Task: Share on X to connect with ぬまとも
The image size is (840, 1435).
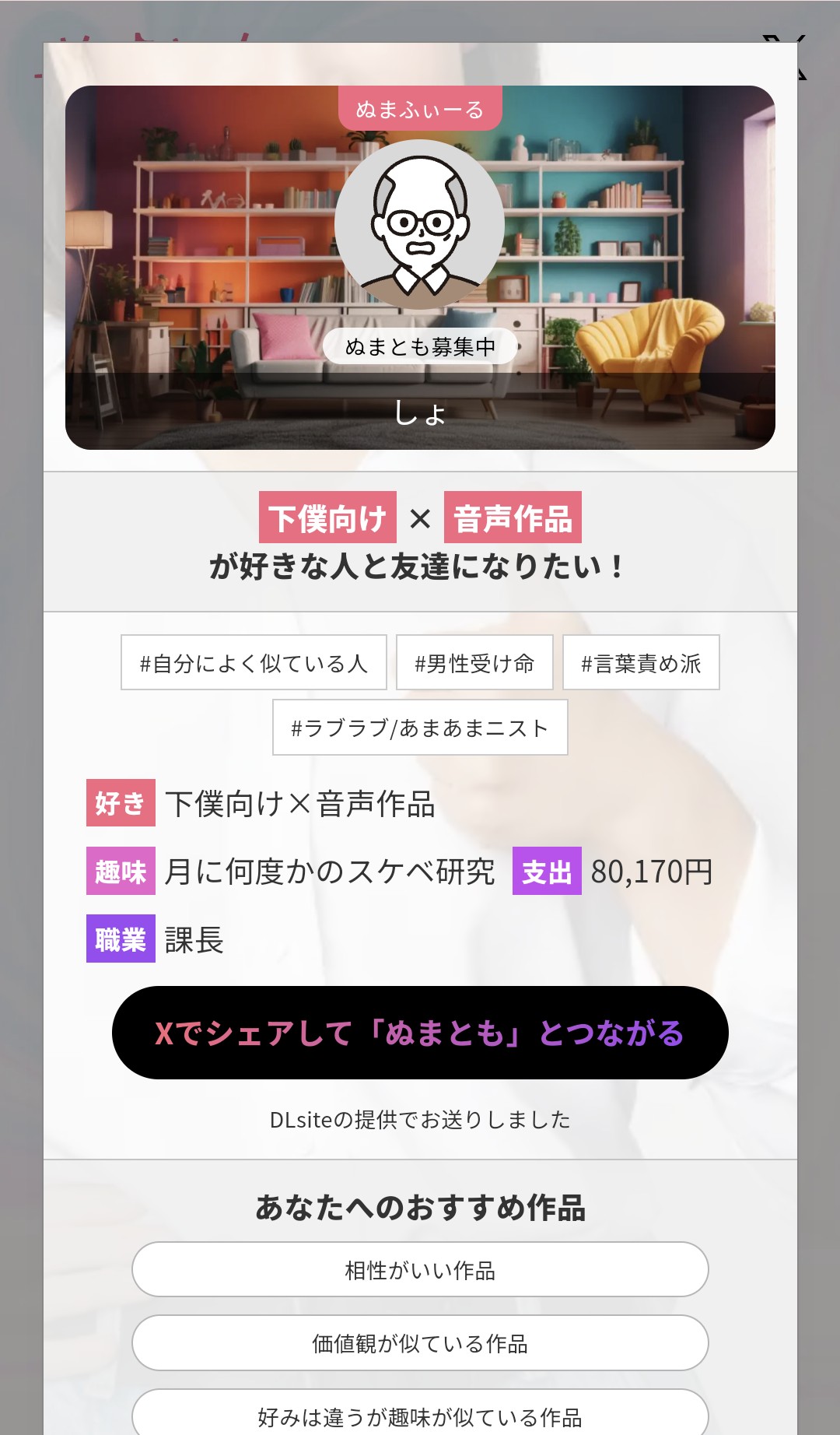Action: [420, 1033]
